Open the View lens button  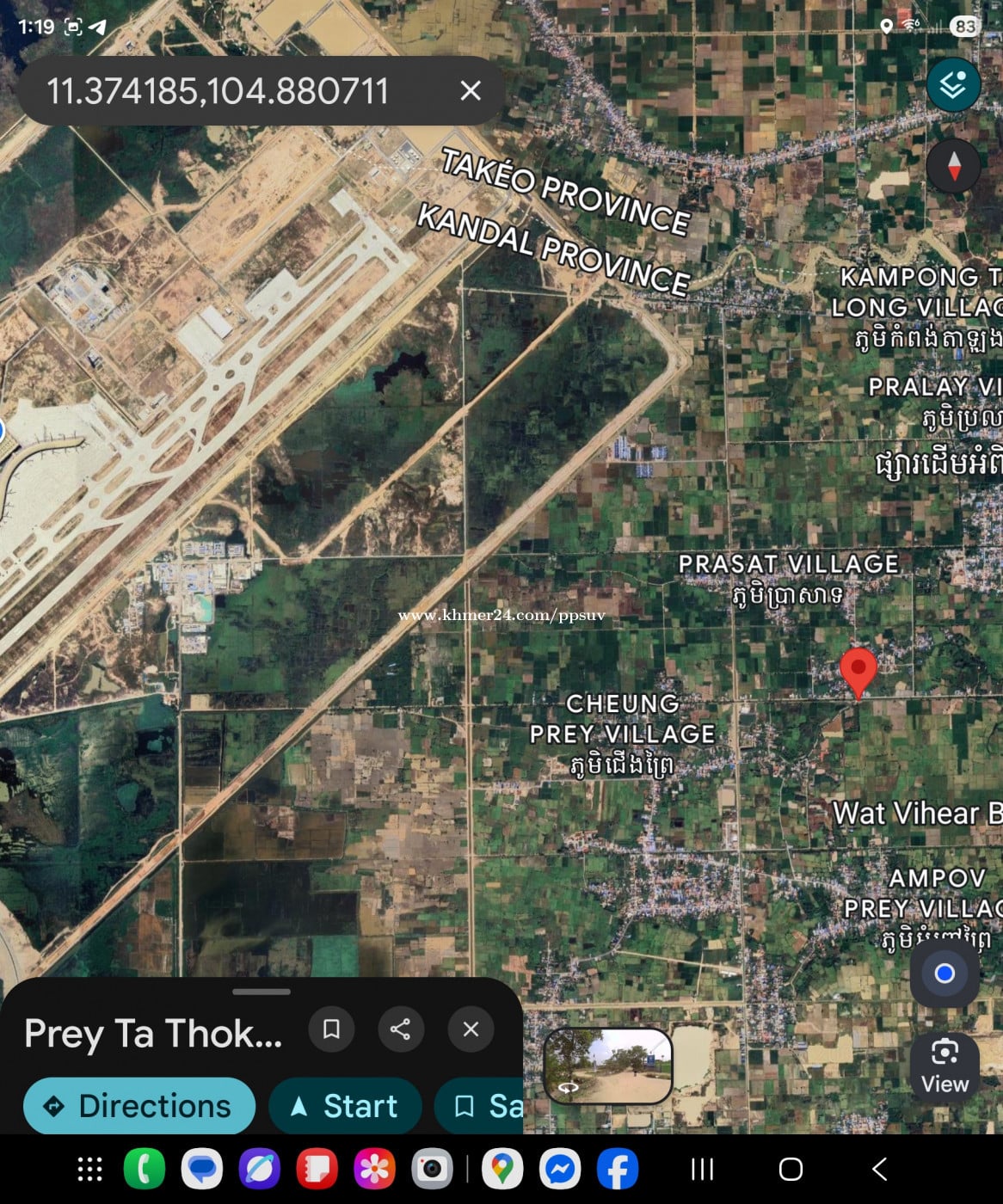tap(945, 1065)
